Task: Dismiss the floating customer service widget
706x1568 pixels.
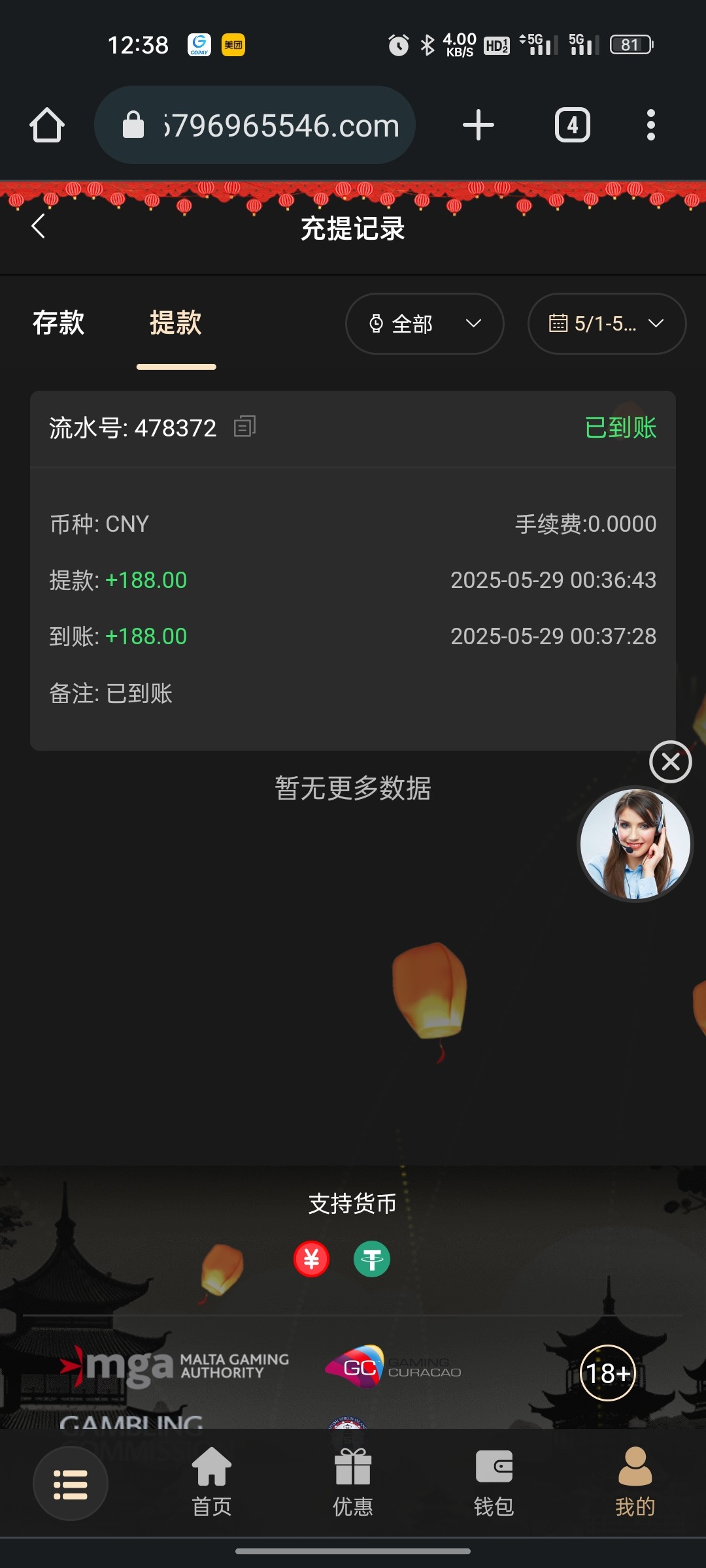Action: click(670, 762)
